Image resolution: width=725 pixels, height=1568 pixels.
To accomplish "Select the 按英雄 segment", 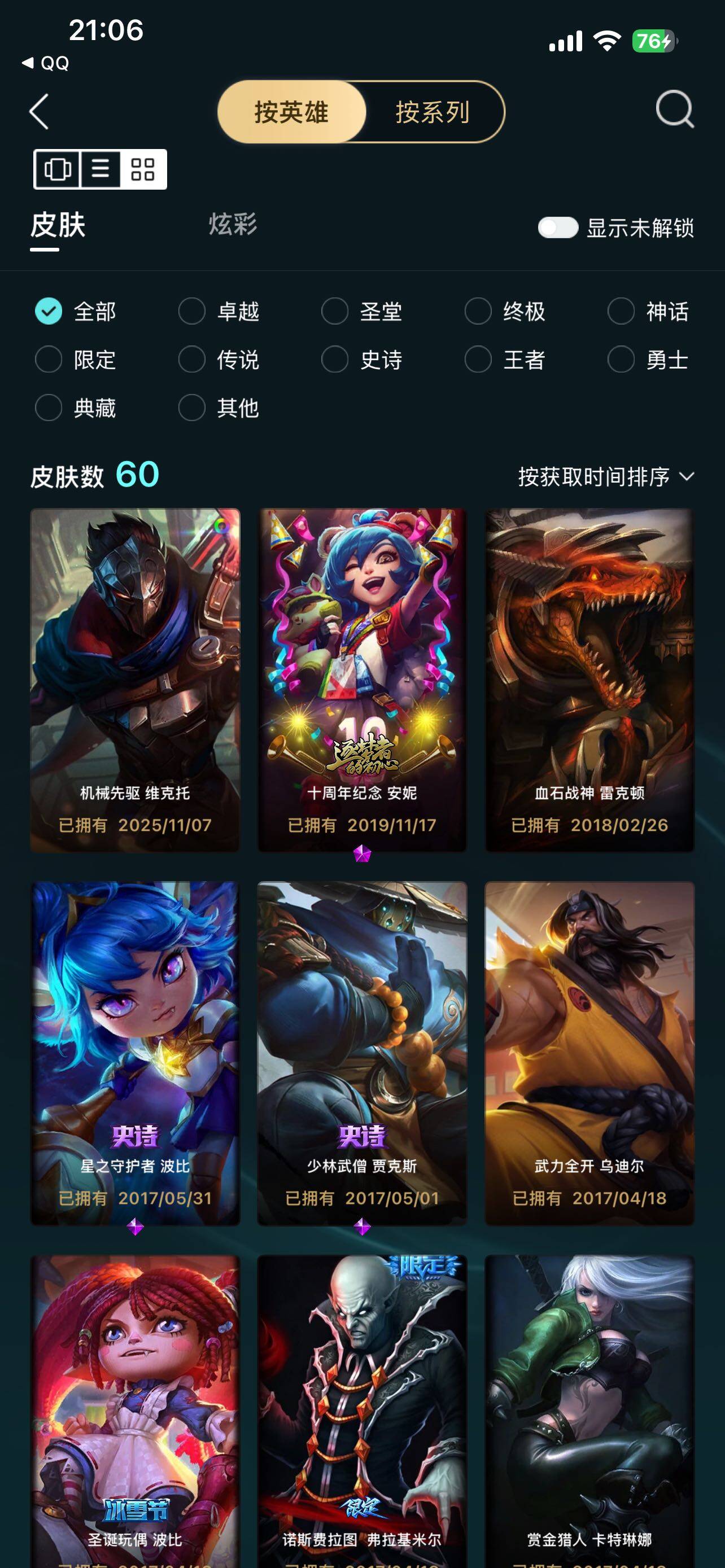I will [x=291, y=112].
